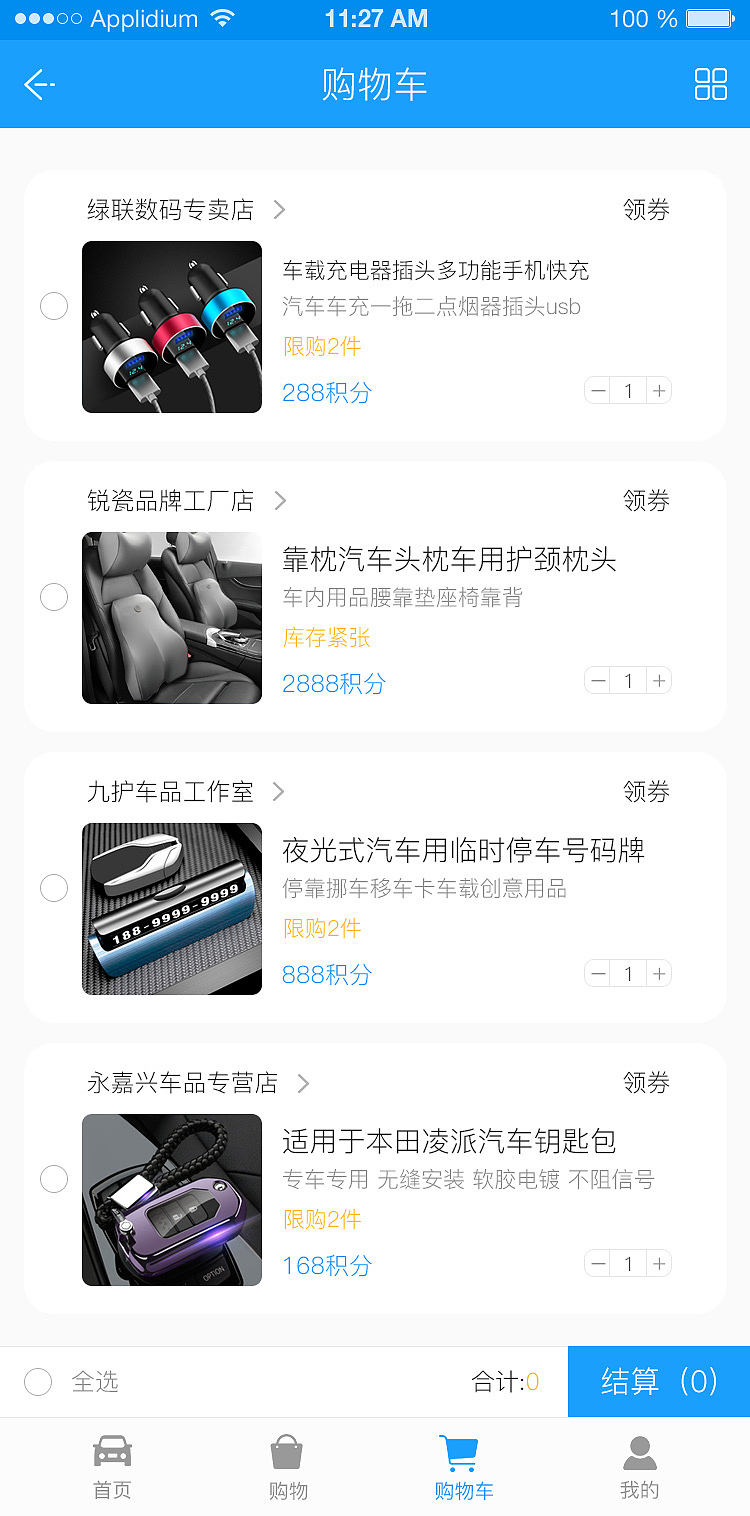Tap the back arrow in the header
This screenshot has height=1516, width=750.
(38, 84)
